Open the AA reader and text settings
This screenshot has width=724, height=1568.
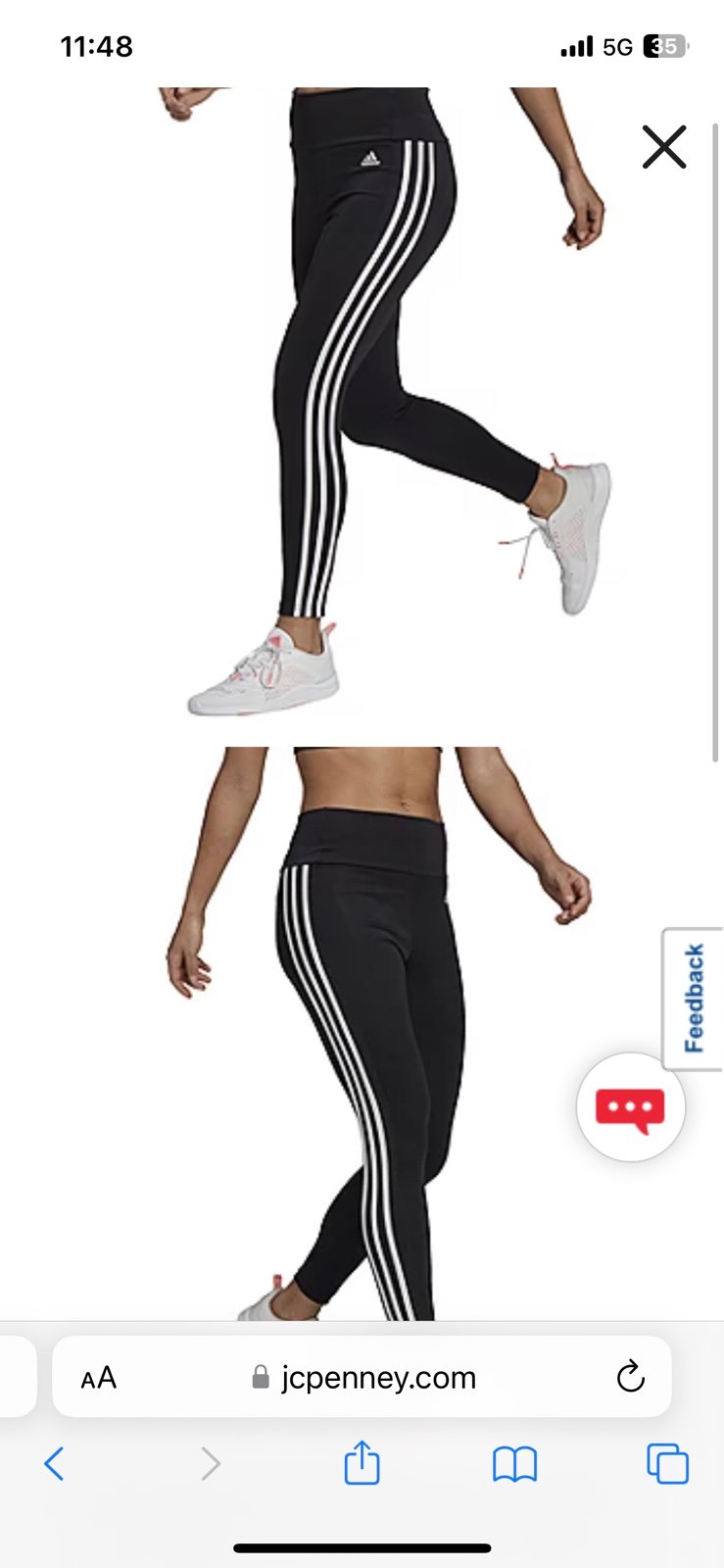pyautogui.click(x=99, y=1378)
